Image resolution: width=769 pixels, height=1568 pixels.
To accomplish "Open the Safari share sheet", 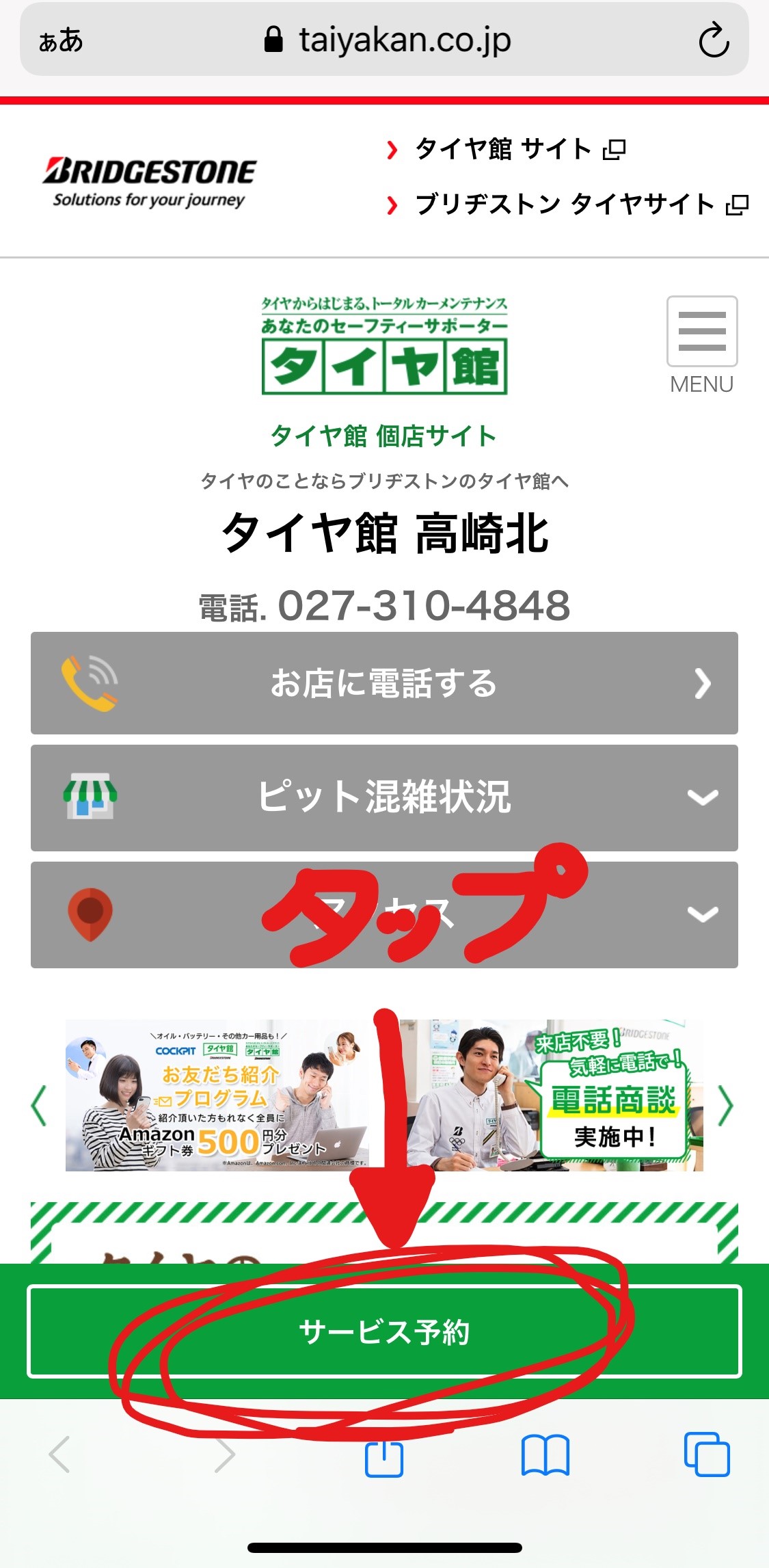I will (384, 1456).
